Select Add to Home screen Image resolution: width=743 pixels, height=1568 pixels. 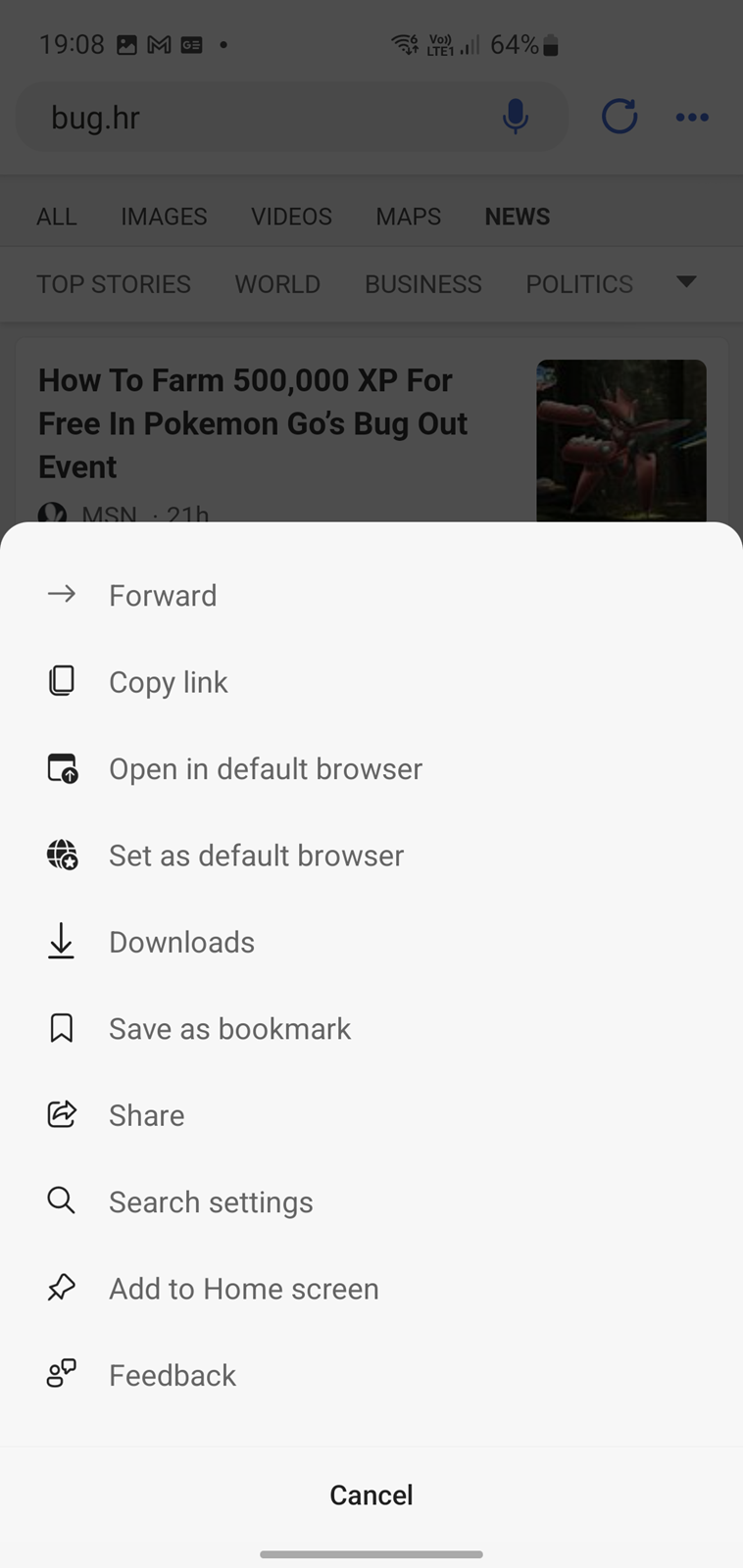point(371,1289)
